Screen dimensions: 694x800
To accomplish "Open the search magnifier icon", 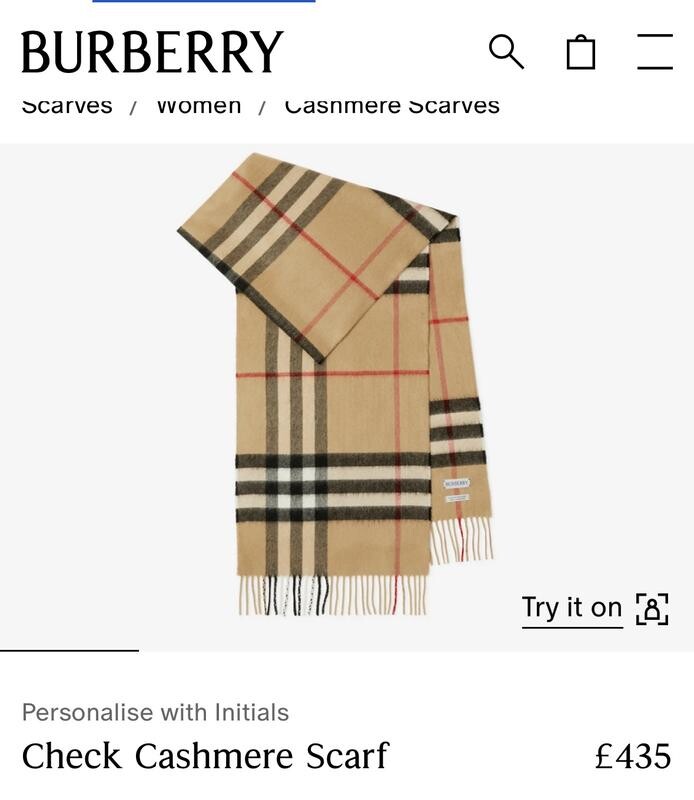I will [x=506, y=52].
